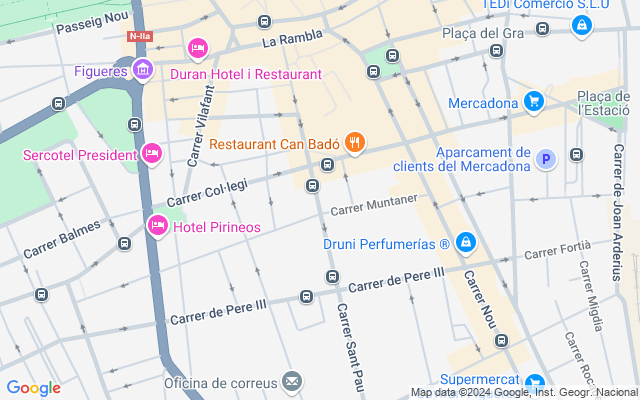Viewport: 640px width, 400px height.
Task: Select the Restaurant Can Badó marker
Action: pos(353,144)
